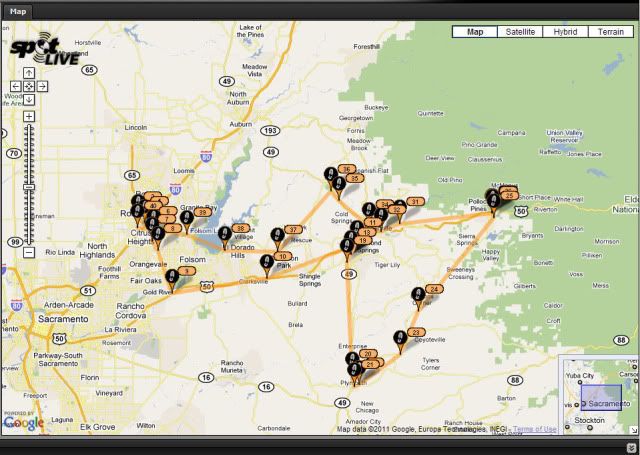Screen dimensions: 640x455
Task: Pan the map up with arrow
Action: (x=29, y=73)
